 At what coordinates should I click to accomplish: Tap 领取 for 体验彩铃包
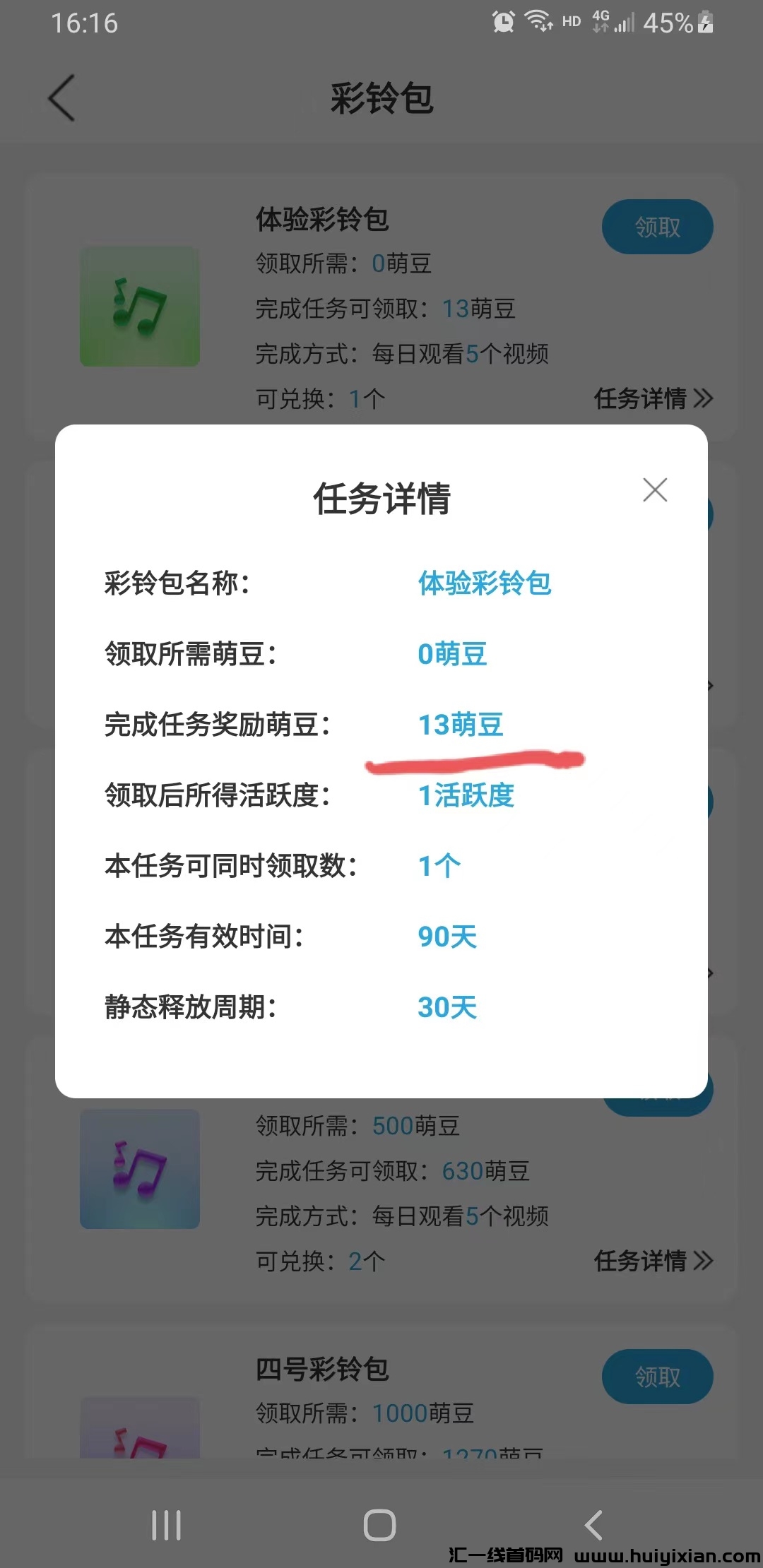(657, 227)
